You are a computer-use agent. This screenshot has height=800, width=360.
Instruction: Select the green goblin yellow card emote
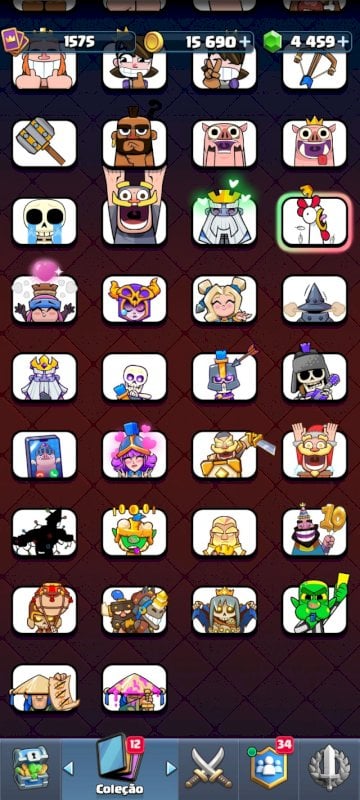(x=315, y=607)
